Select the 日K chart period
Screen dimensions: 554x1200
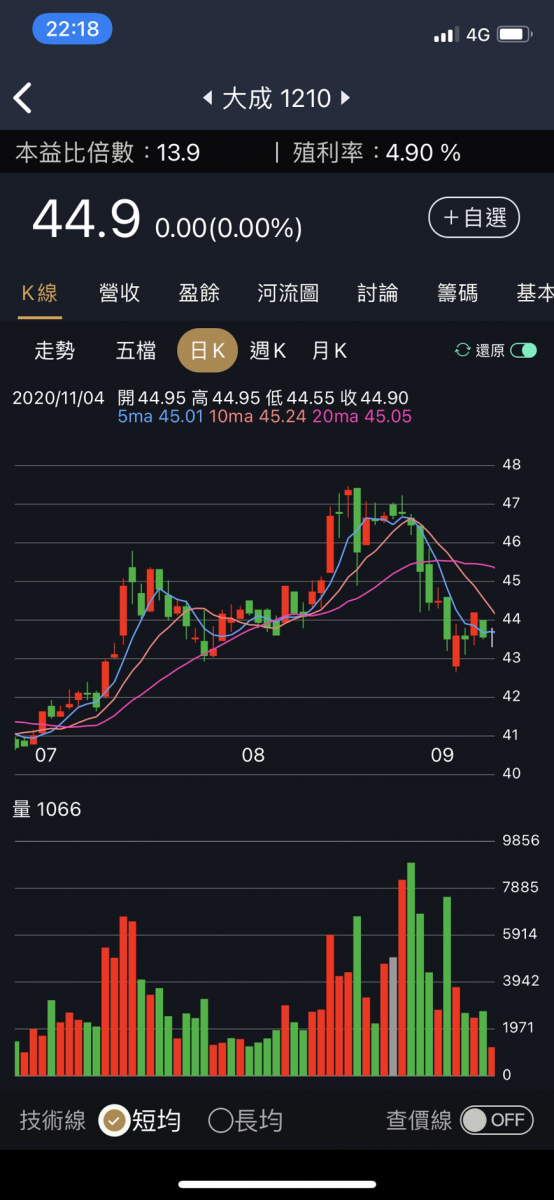click(x=207, y=351)
